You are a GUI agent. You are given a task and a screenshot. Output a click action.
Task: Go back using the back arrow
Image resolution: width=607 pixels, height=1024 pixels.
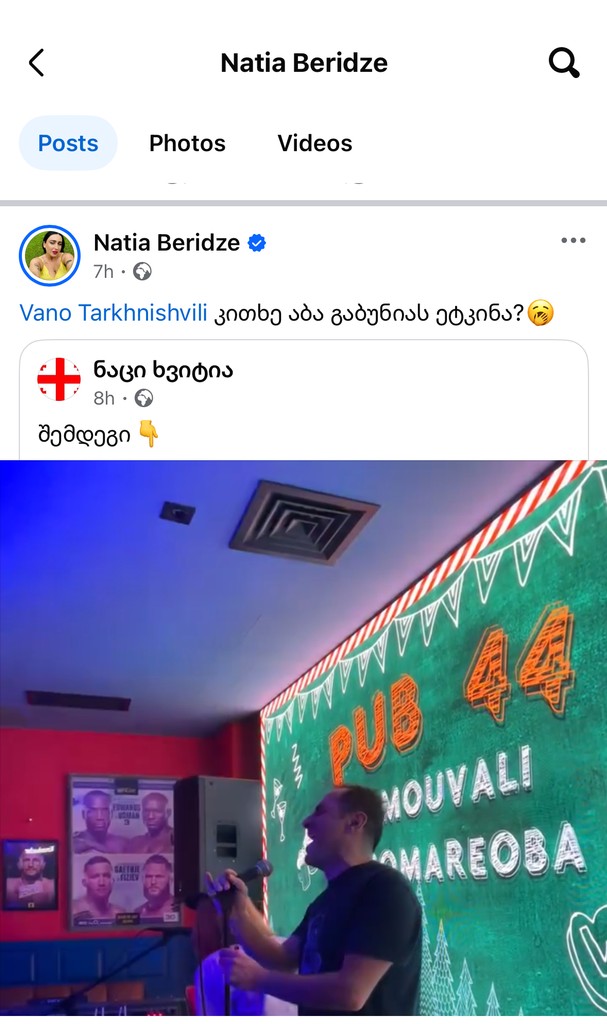36,63
